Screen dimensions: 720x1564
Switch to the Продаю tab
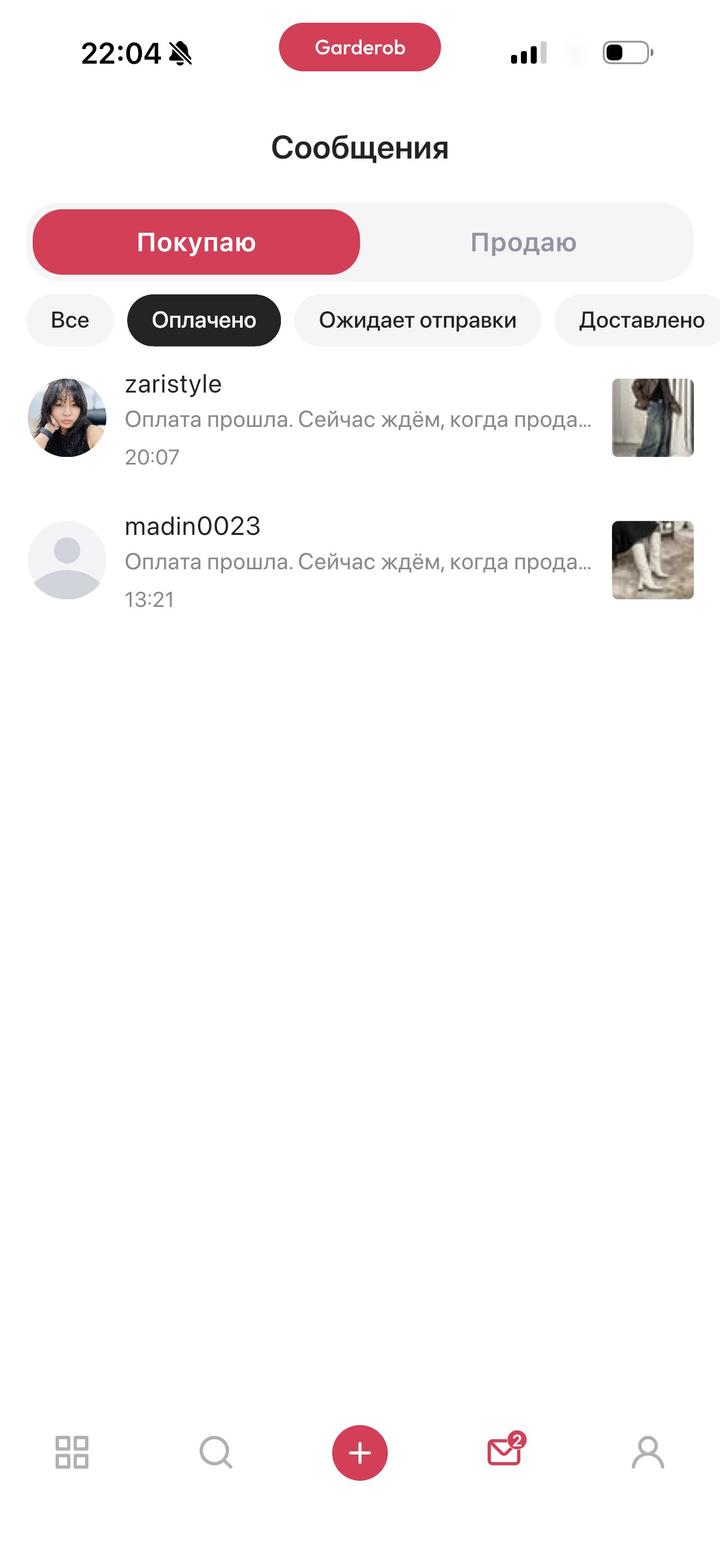(523, 242)
